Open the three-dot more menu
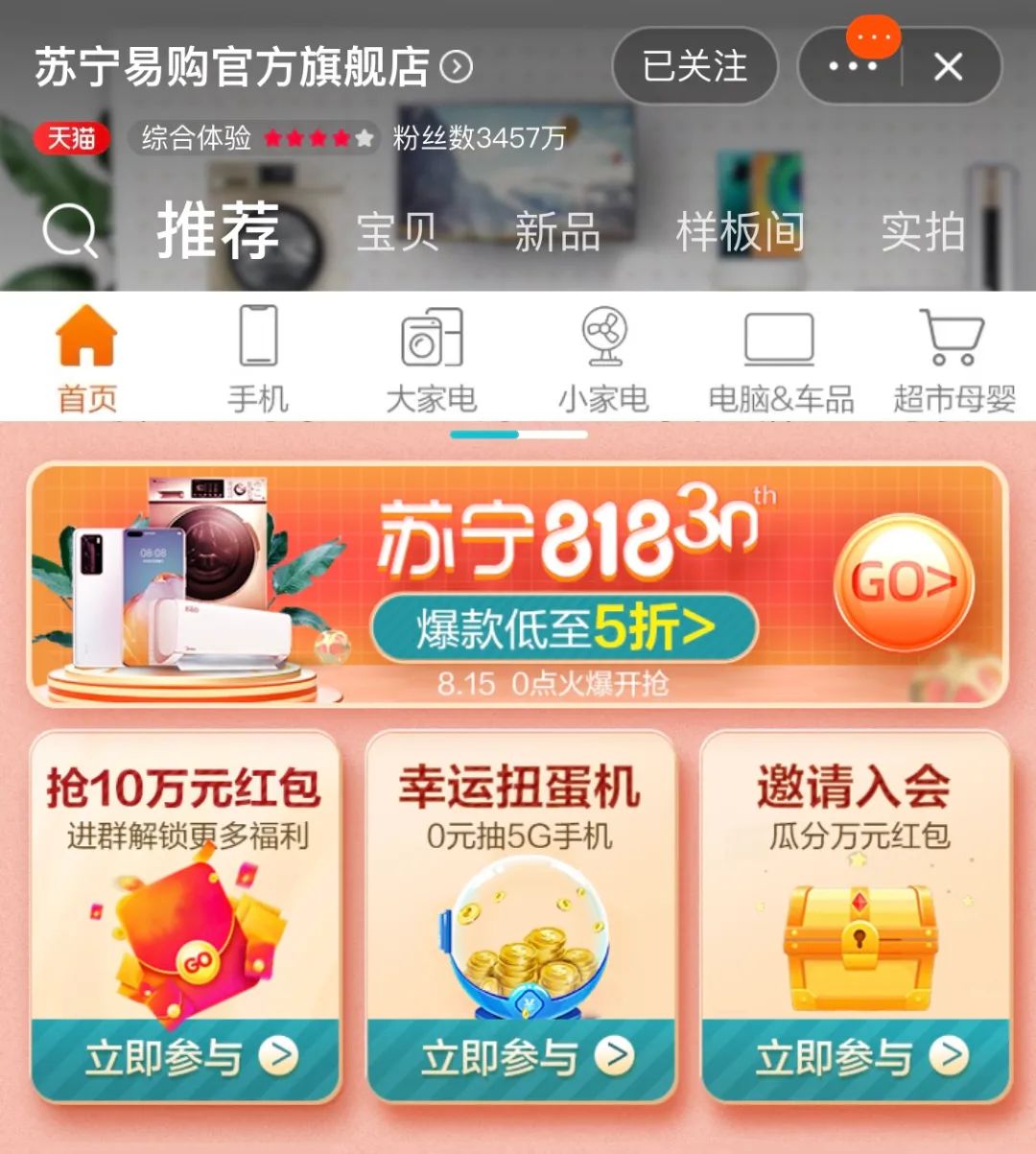Image resolution: width=1036 pixels, height=1154 pixels. 853,66
